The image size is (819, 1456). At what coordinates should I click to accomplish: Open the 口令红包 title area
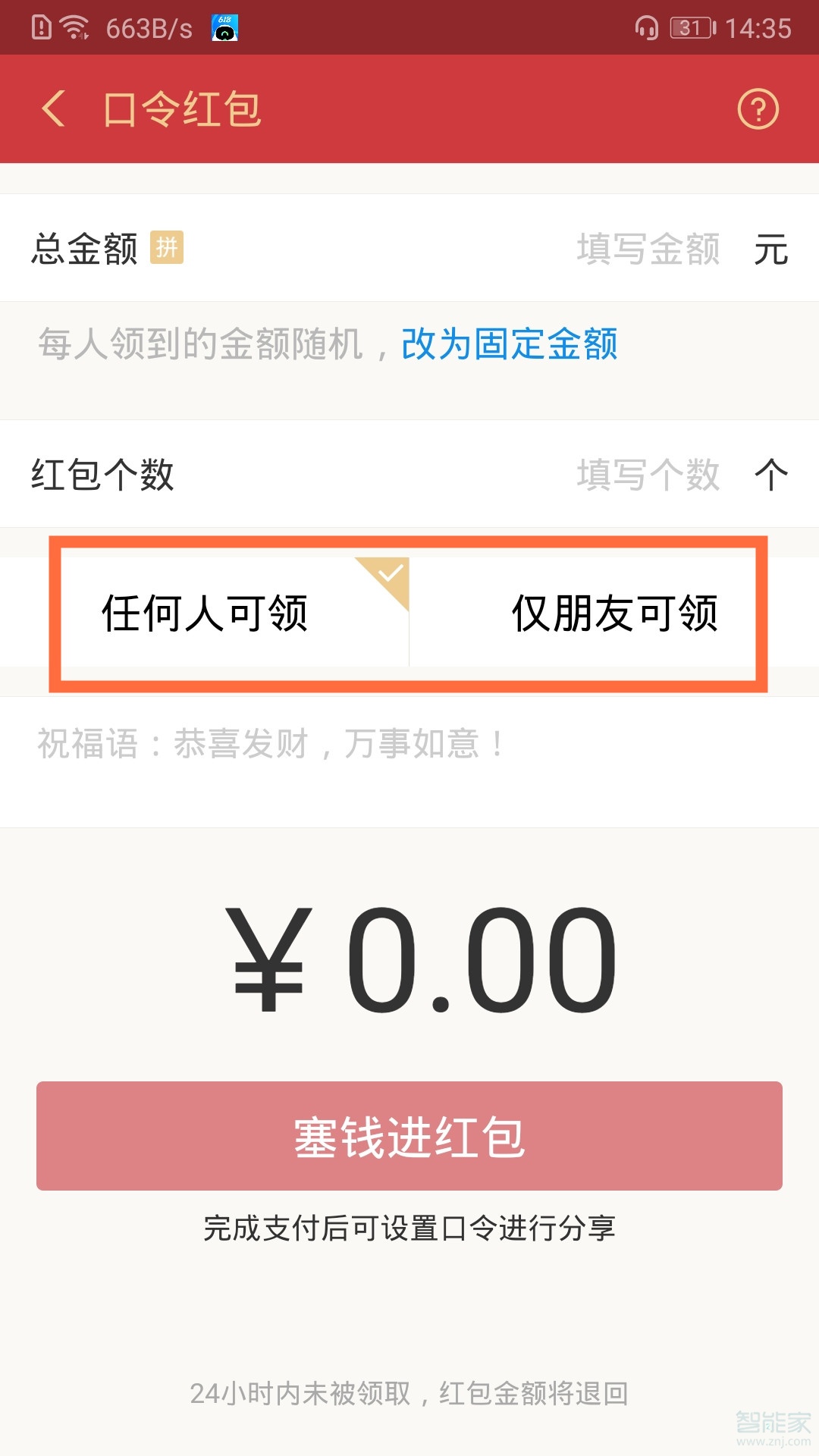182,108
